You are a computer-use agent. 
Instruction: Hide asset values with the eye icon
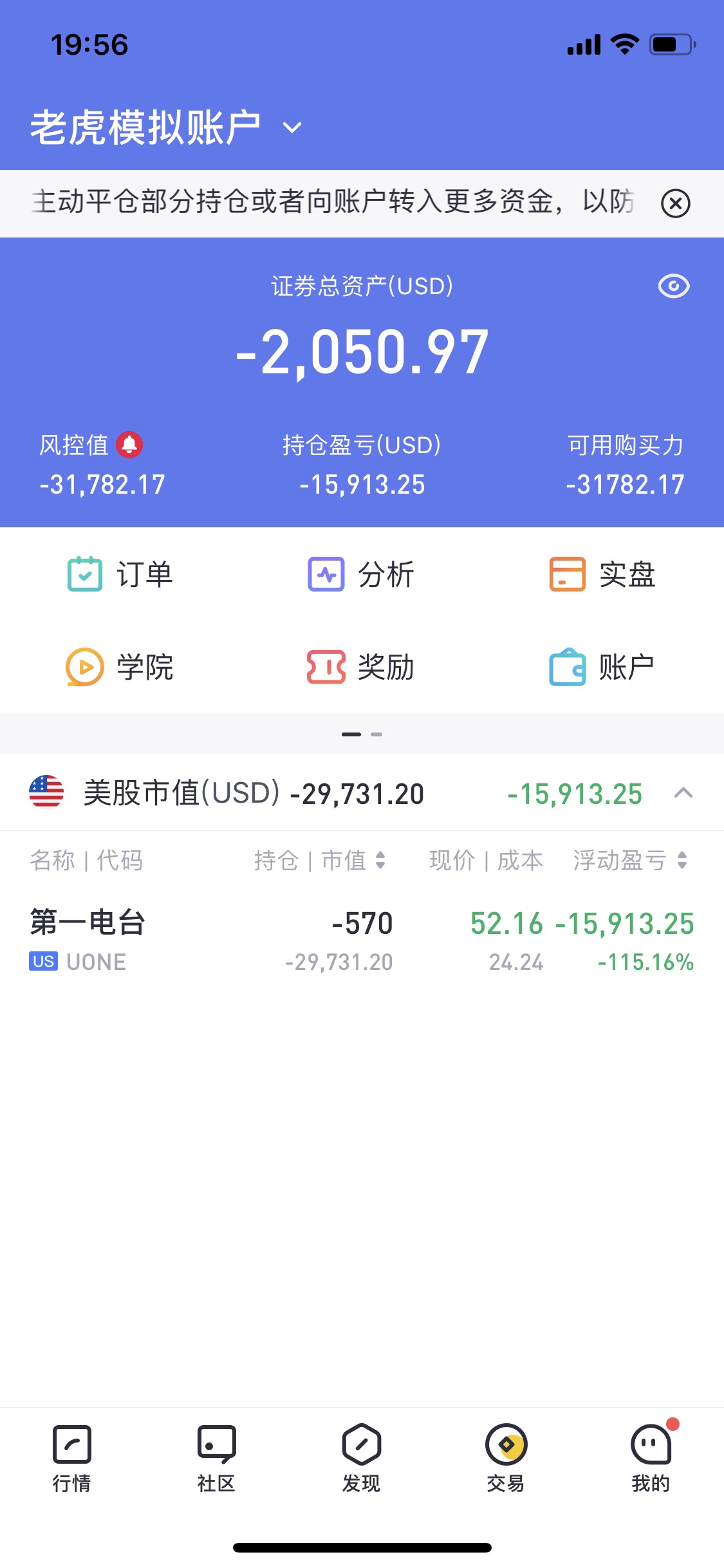coord(673,286)
